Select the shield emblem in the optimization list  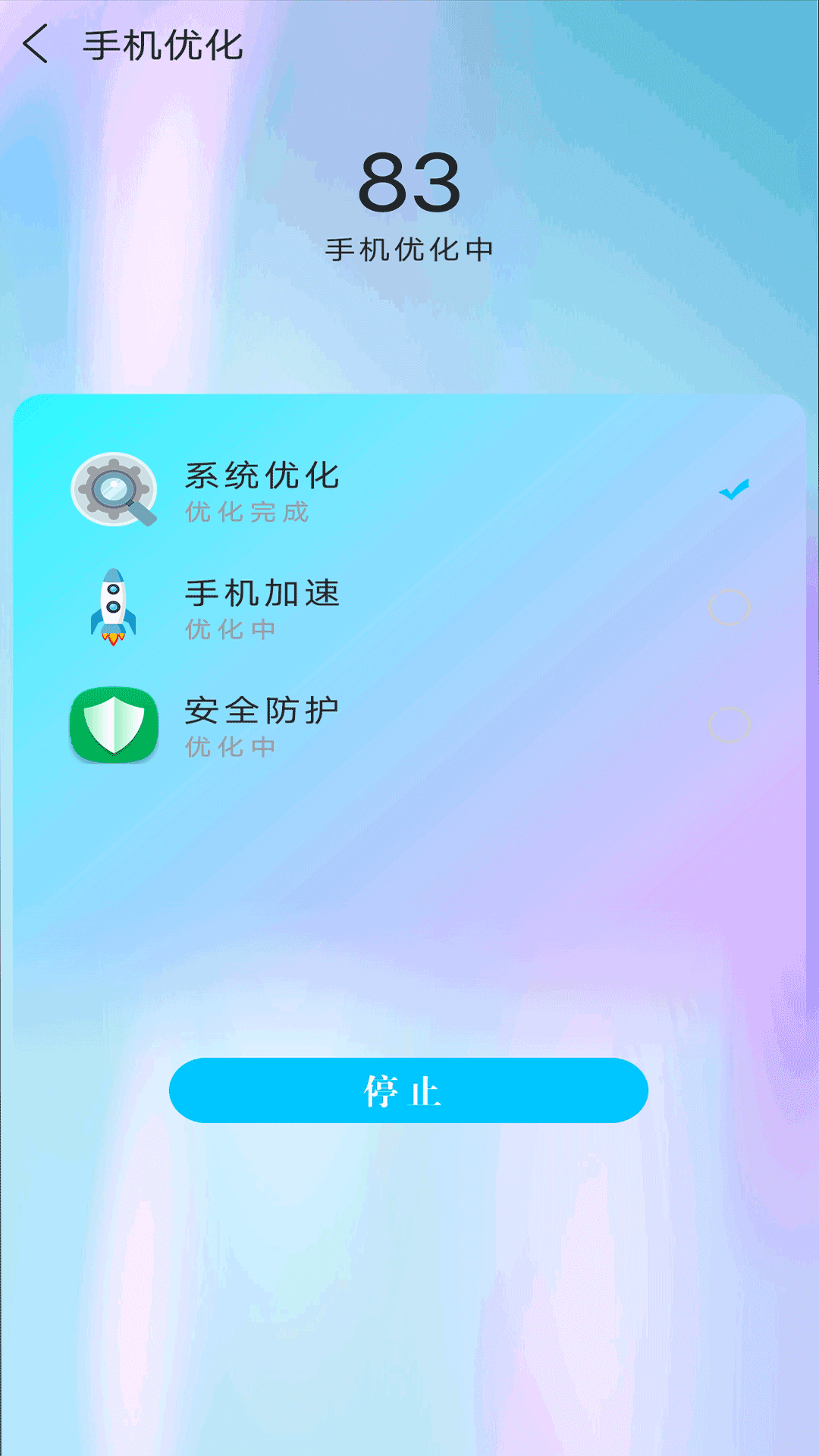pyautogui.click(x=115, y=724)
